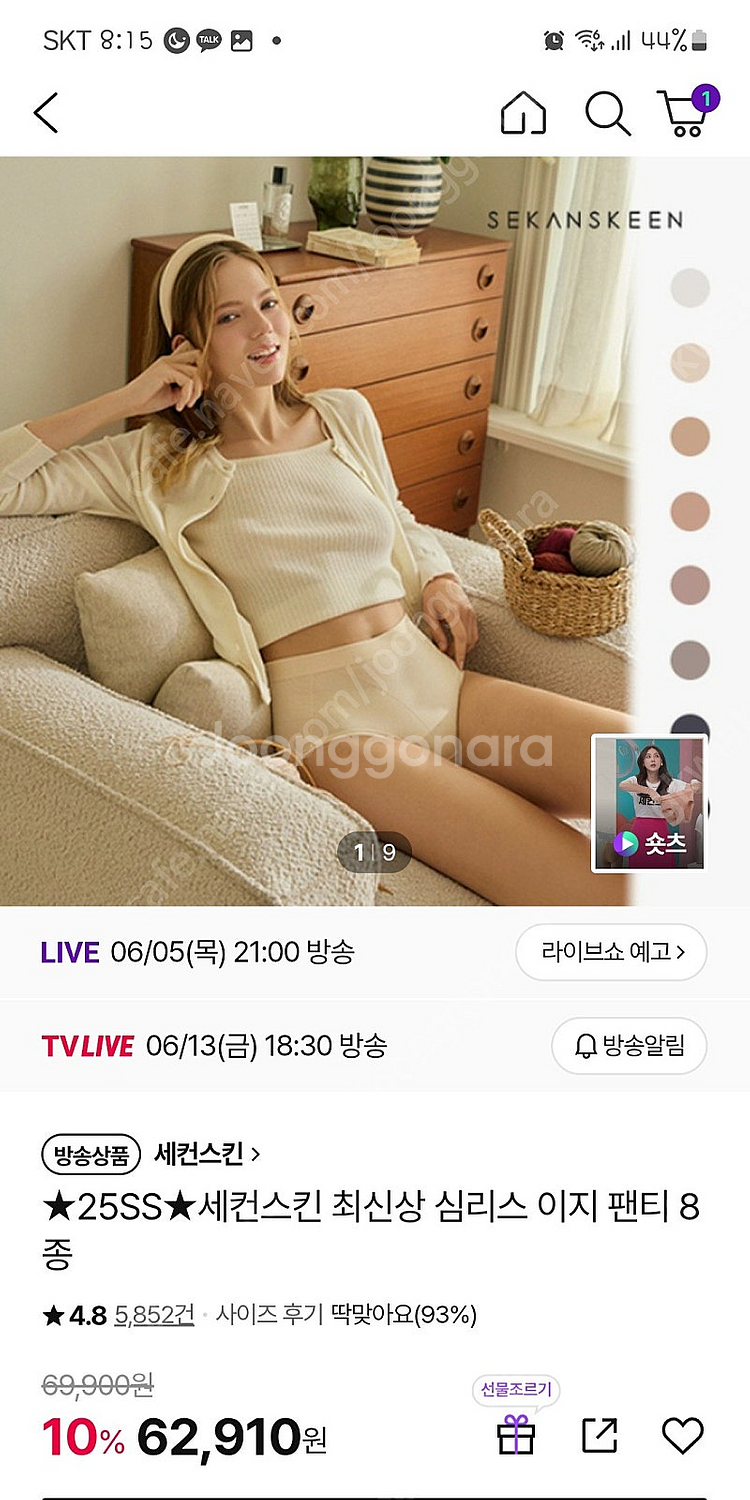750x1500 pixels.
Task: Tap the 선물조르기 gift icon
Action: [516, 1435]
